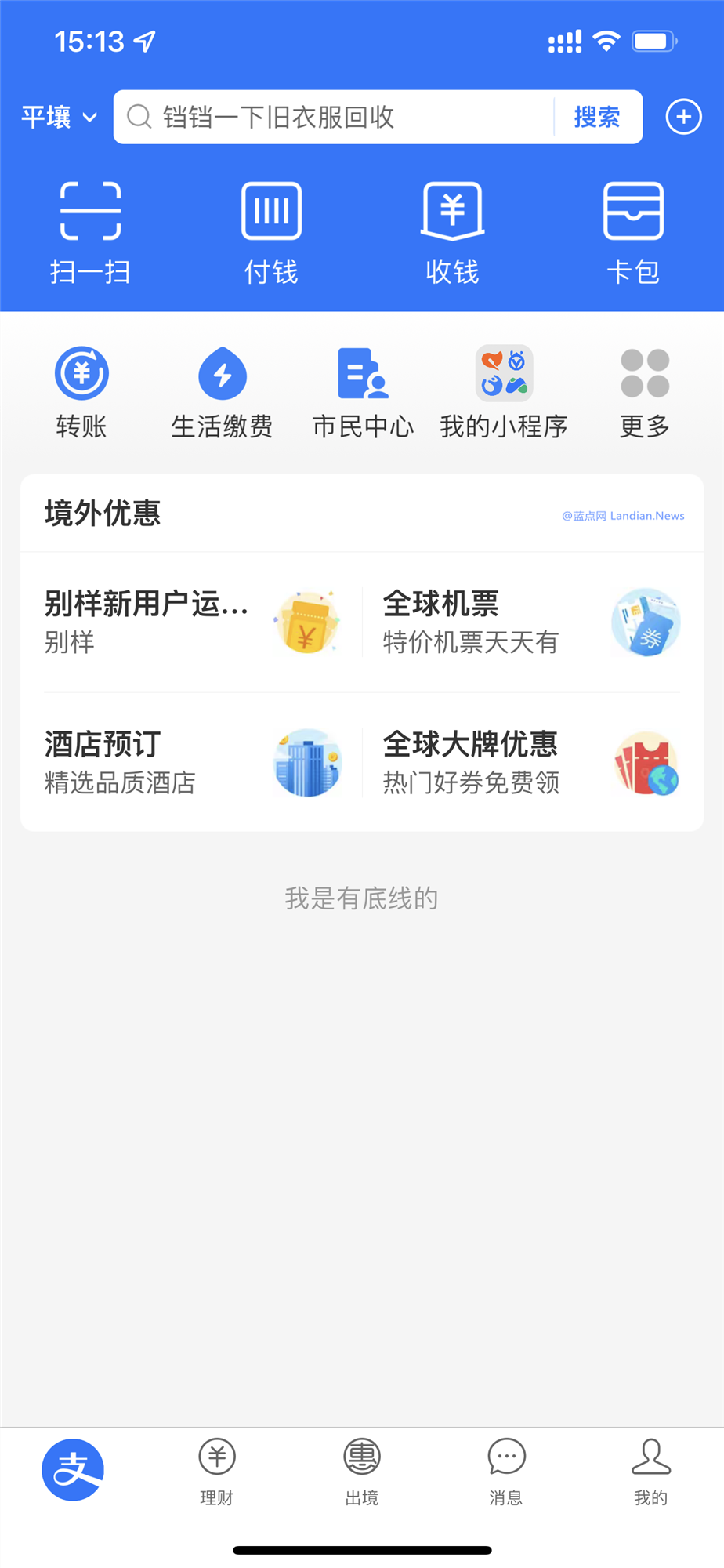Open 我的小程序 mini programs
The image size is (724, 1568).
[x=504, y=392]
